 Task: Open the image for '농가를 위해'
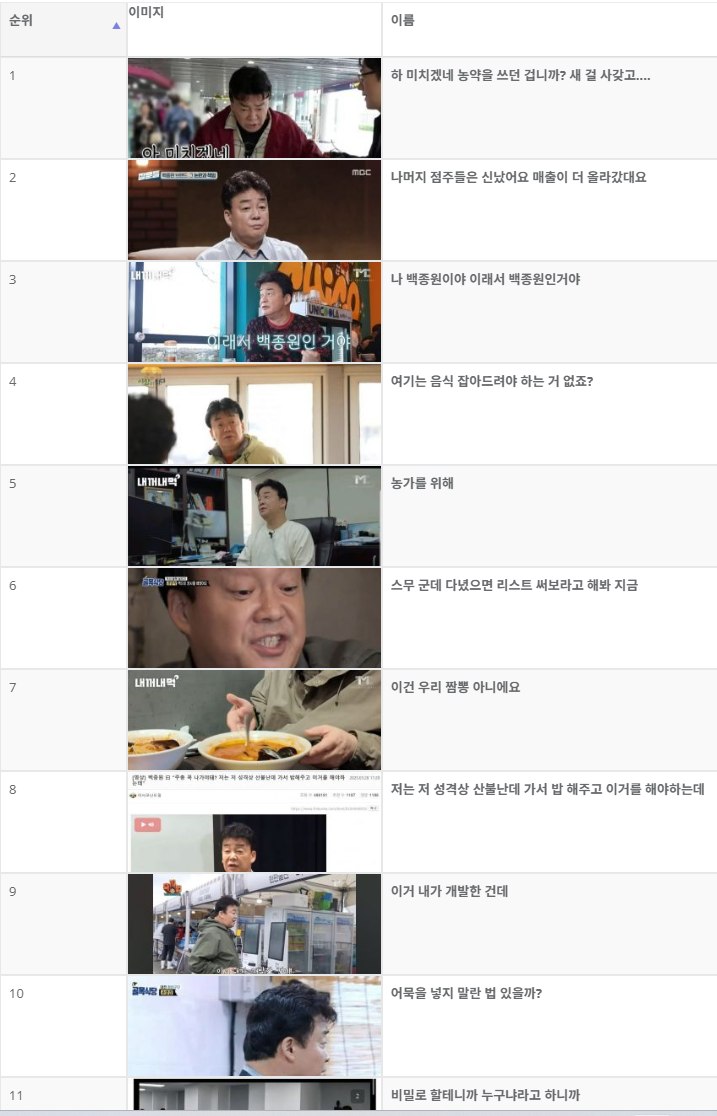pos(254,516)
